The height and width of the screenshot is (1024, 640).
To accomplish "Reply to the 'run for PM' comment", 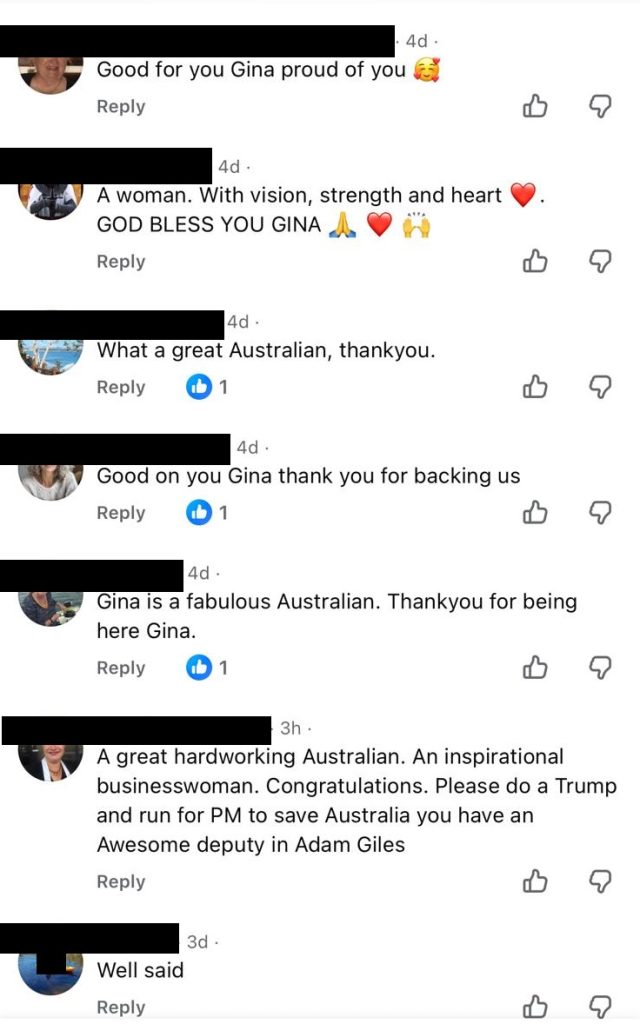I will [x=120, y=882].
